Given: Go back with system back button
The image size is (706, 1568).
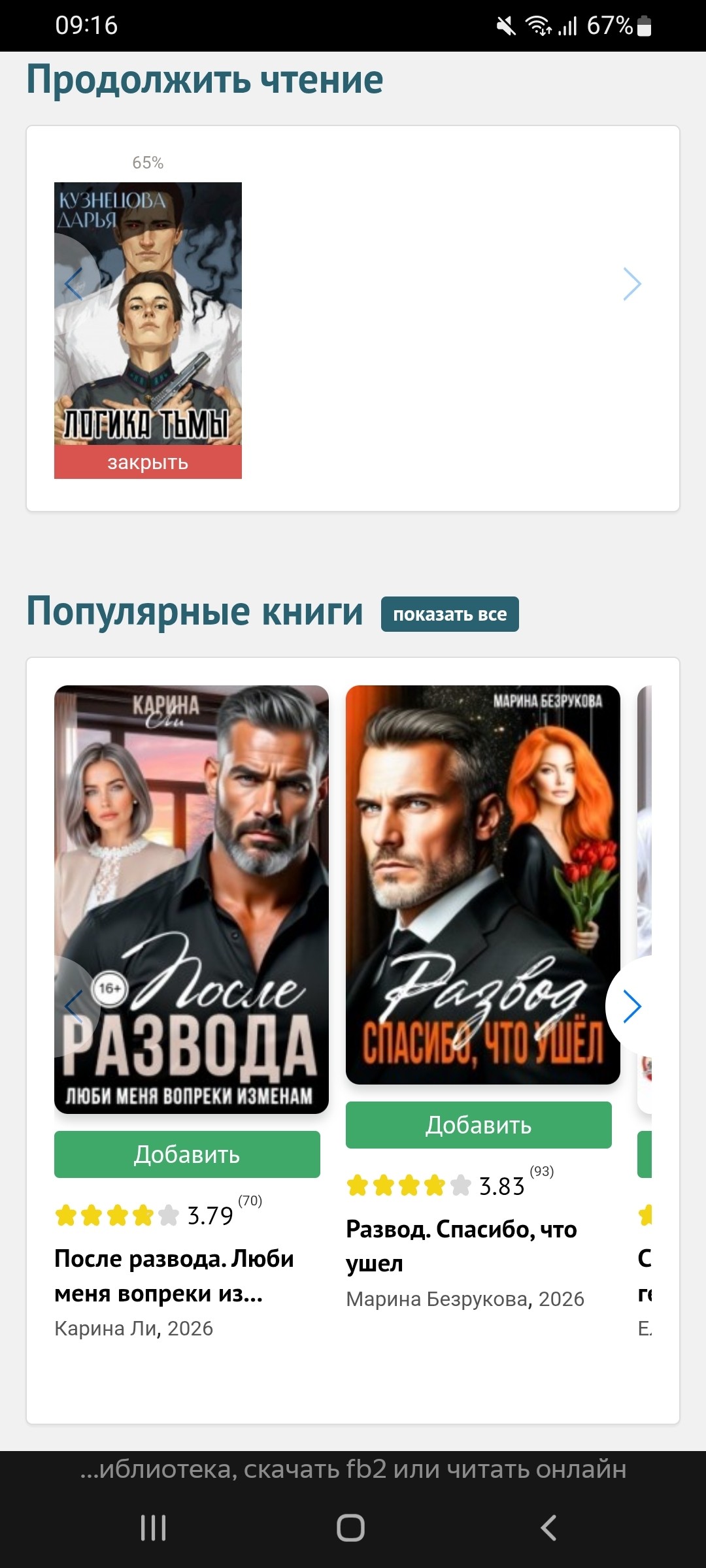Looking at the screenshot, I should click(549, 1528).
